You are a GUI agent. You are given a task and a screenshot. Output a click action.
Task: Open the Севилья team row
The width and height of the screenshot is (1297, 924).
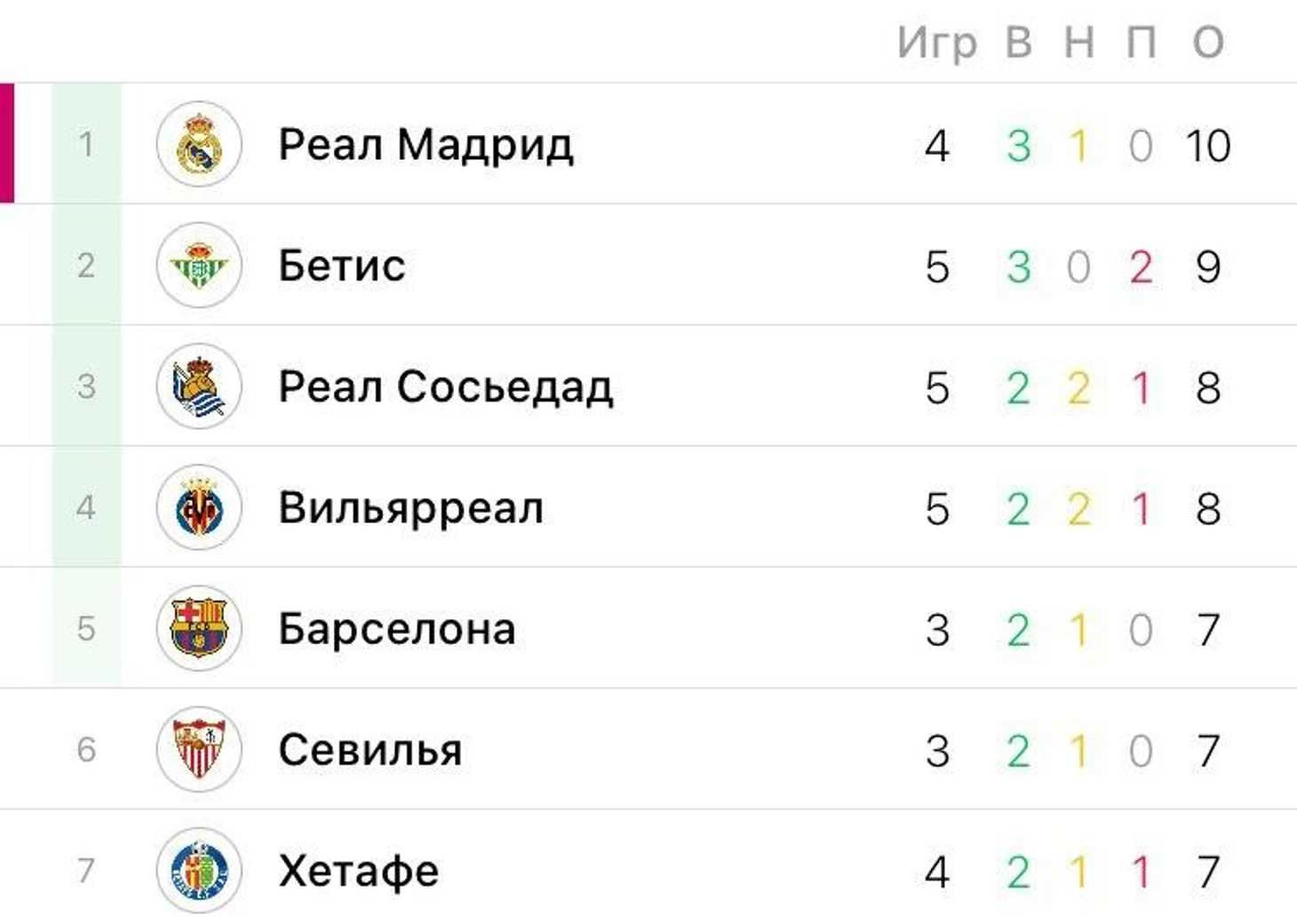370,750
